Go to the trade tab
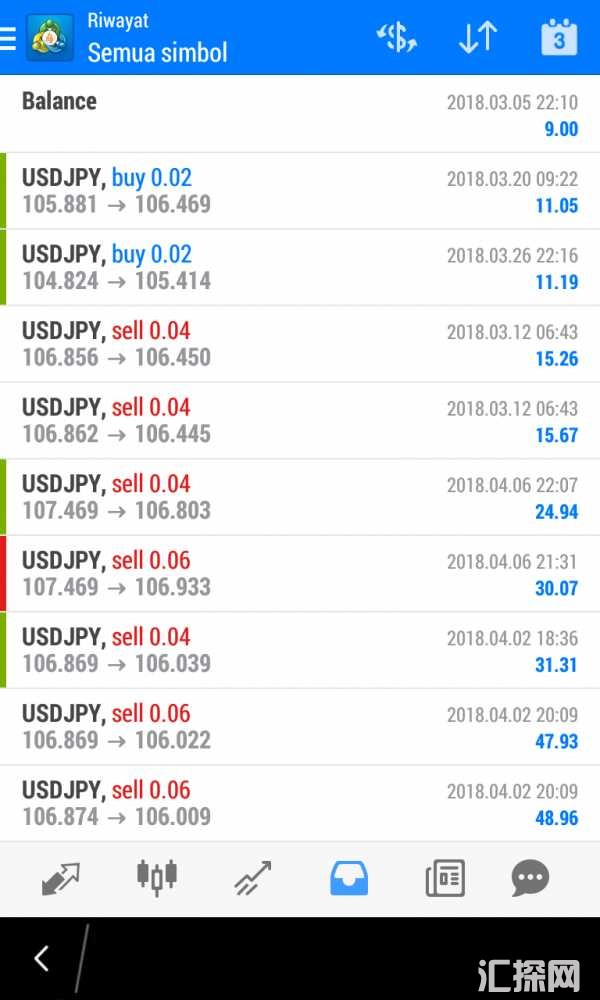The height and width of the screenshot is (1000, 600). [253, 879]
